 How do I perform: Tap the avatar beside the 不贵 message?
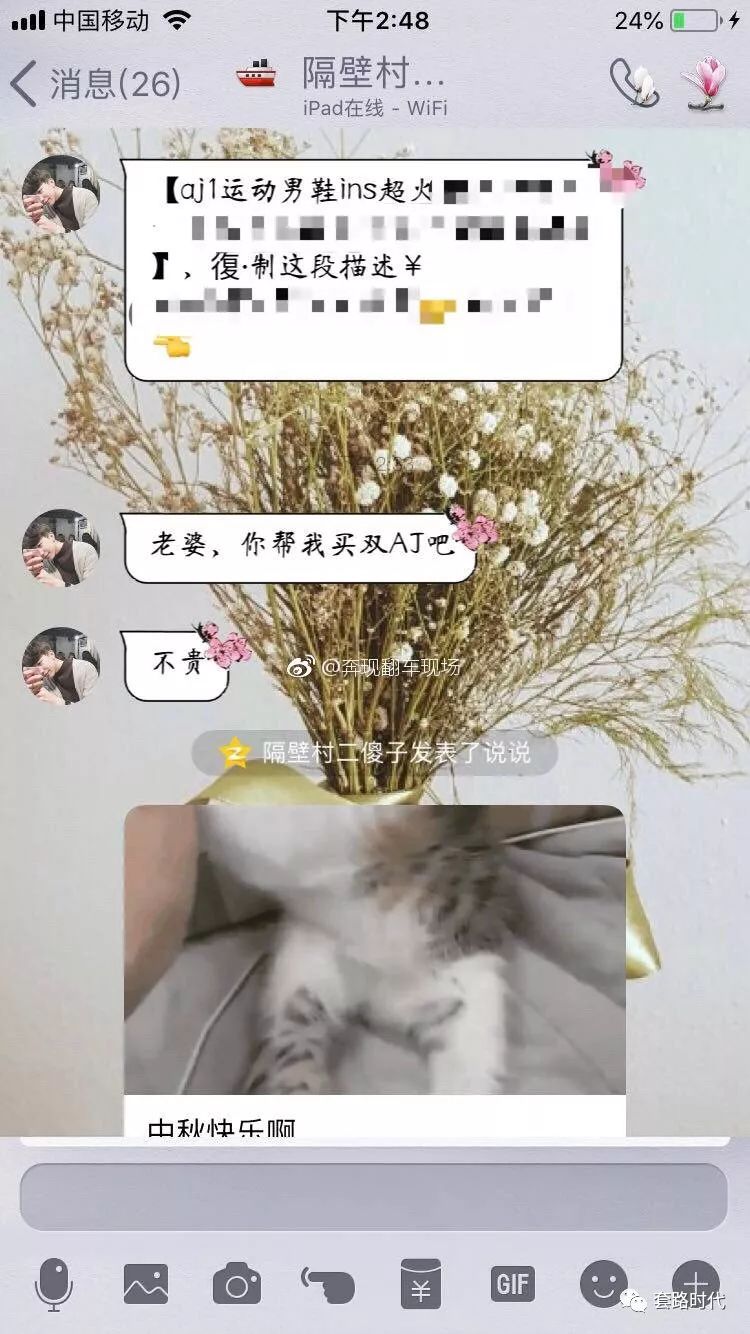[60, 665]
